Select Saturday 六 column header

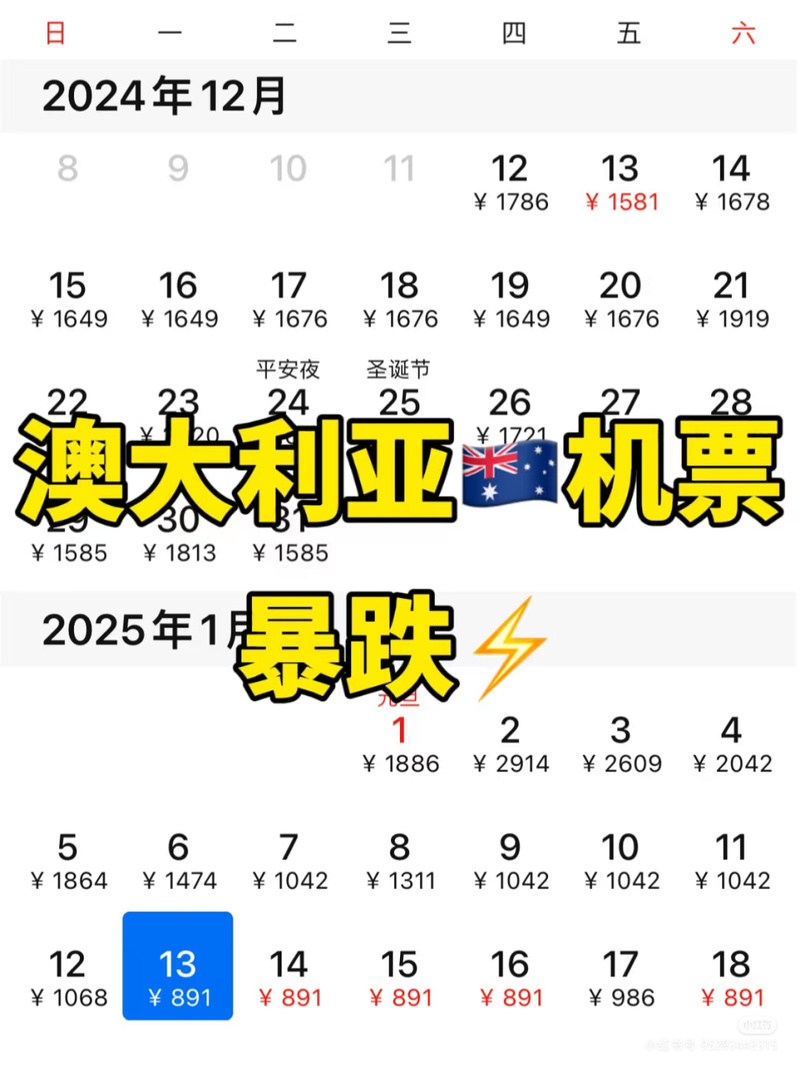(744, 32)
